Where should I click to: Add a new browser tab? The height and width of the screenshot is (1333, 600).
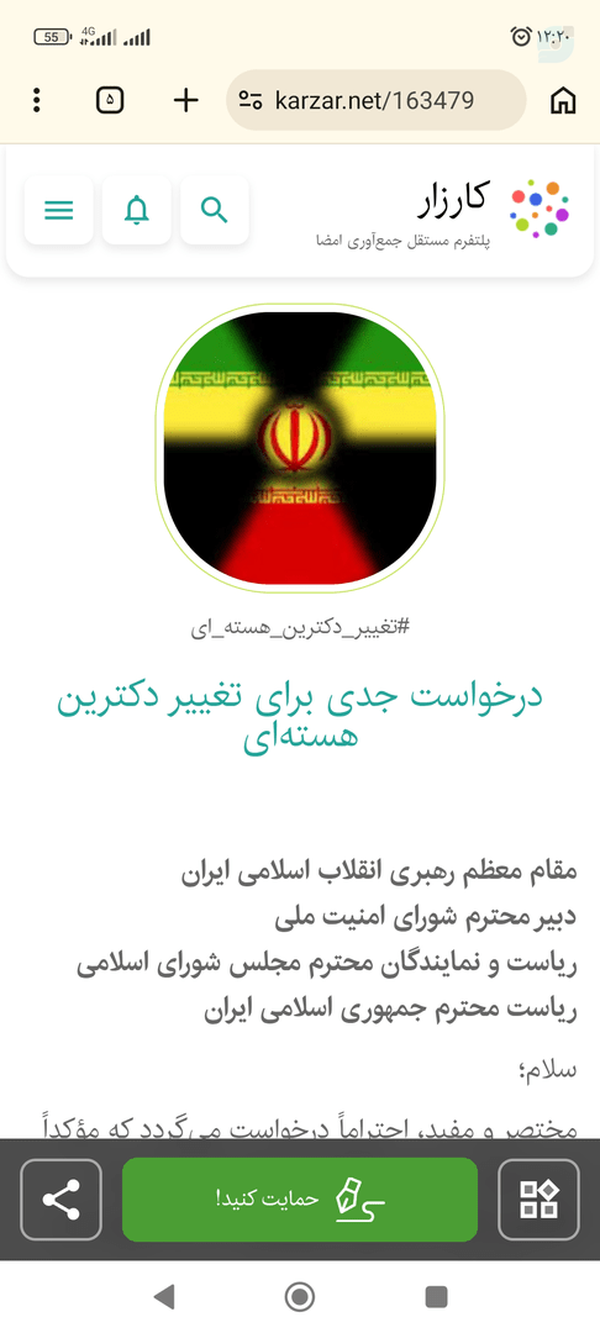pyautogui.click(x=186, y=100)
